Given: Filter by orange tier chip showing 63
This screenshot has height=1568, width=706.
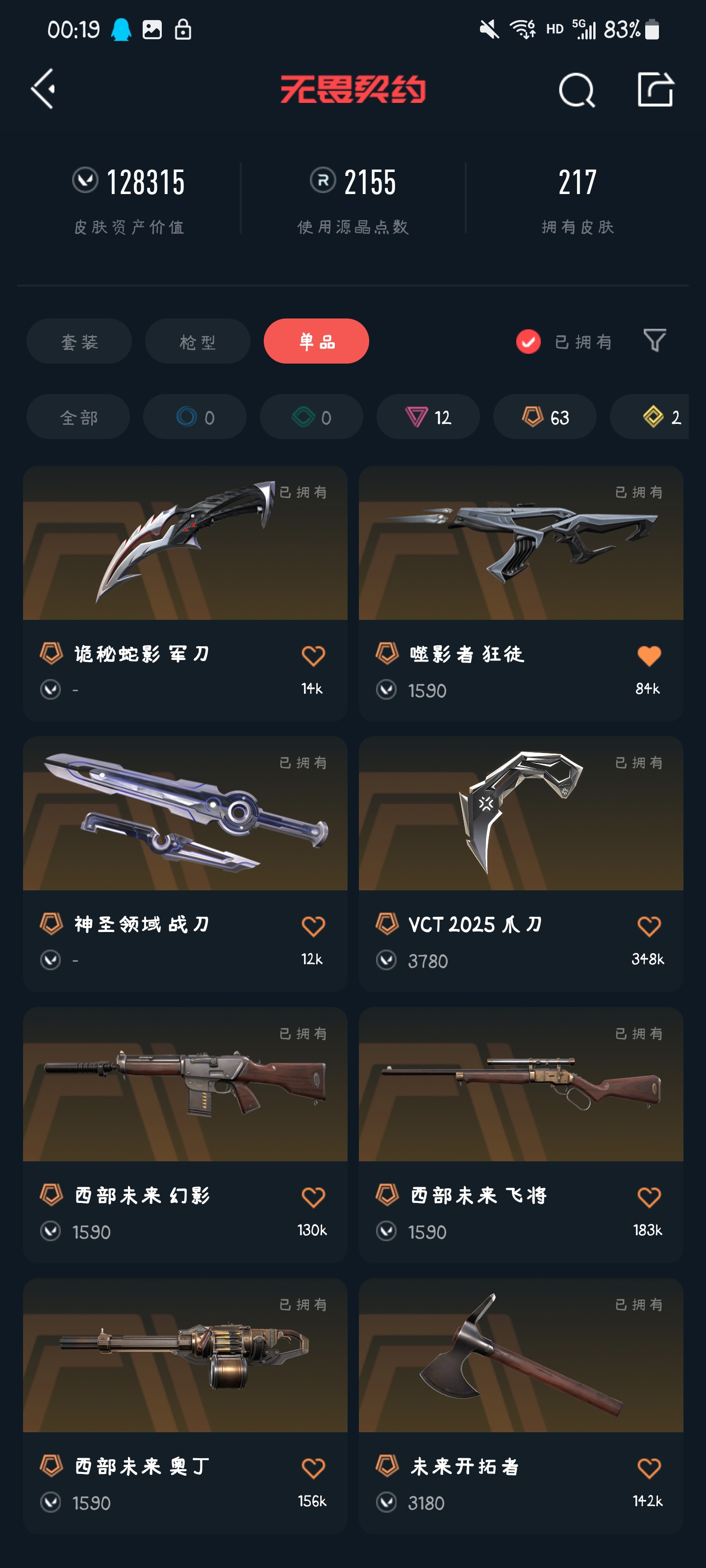Looking at the screenshot, I should pyautogui.click(x=545, y=417).
